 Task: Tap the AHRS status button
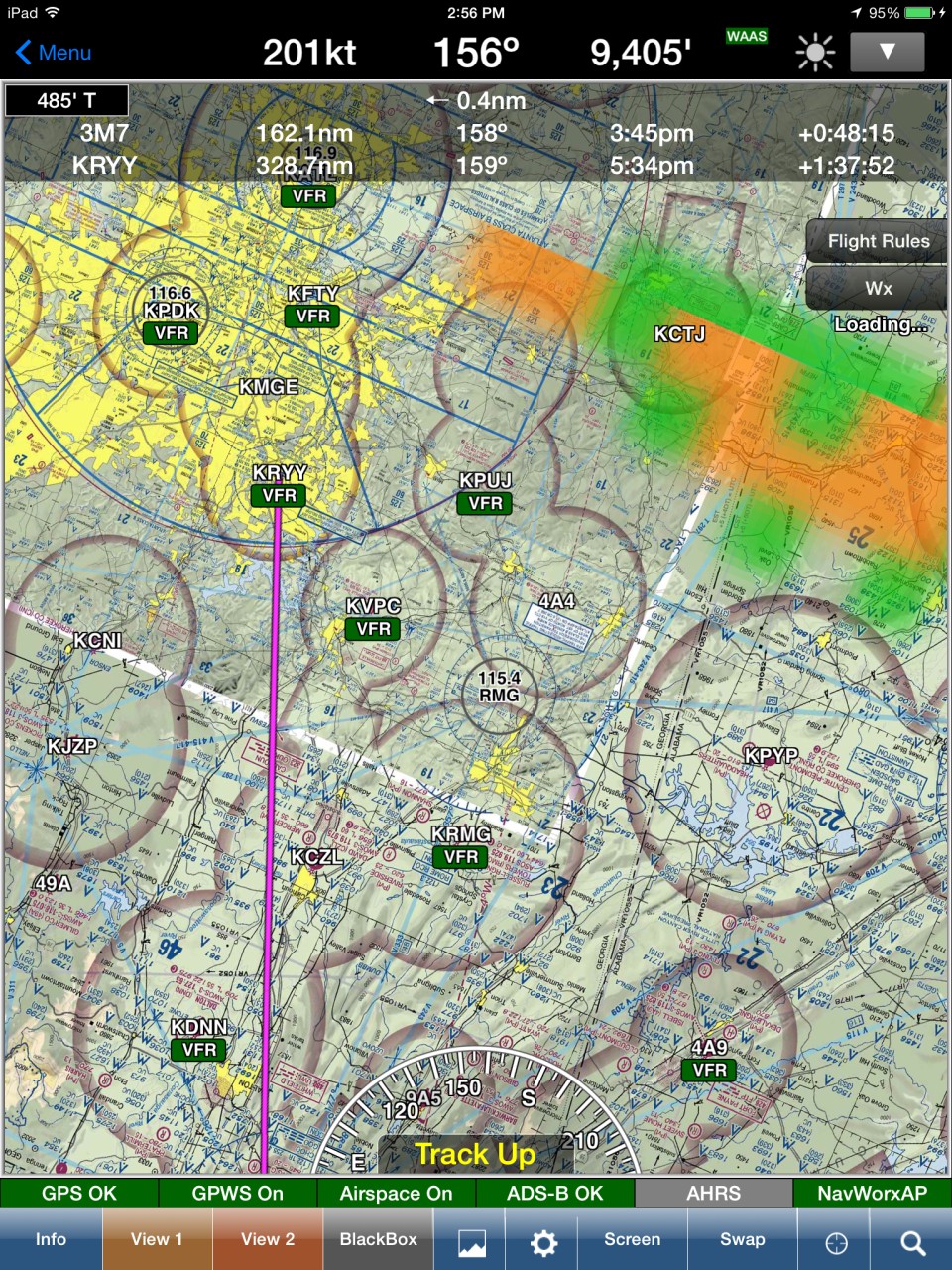[x=713, y=1194]
